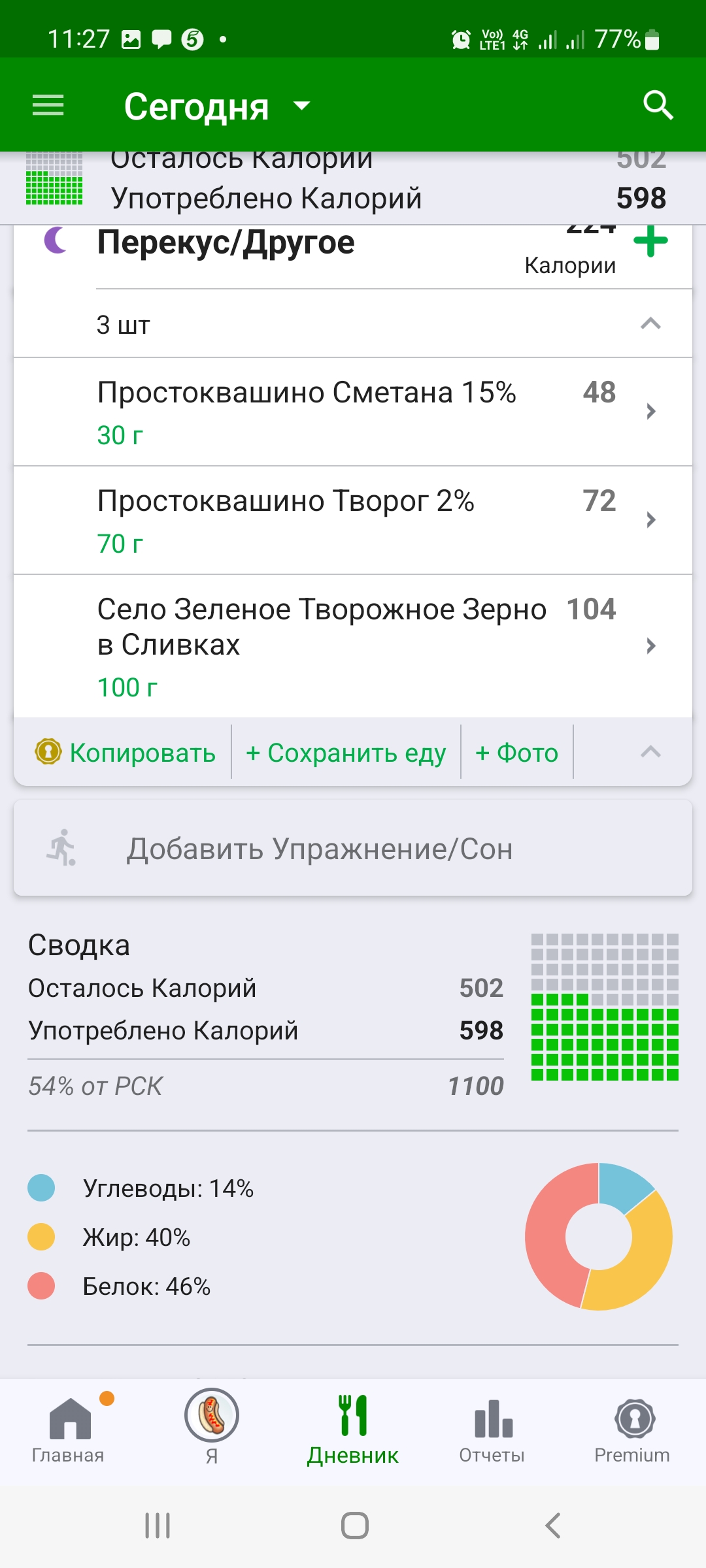Open Простоквашино Творог 2% entry
Screen dimensions: 706x1568
tap(353, 521)
